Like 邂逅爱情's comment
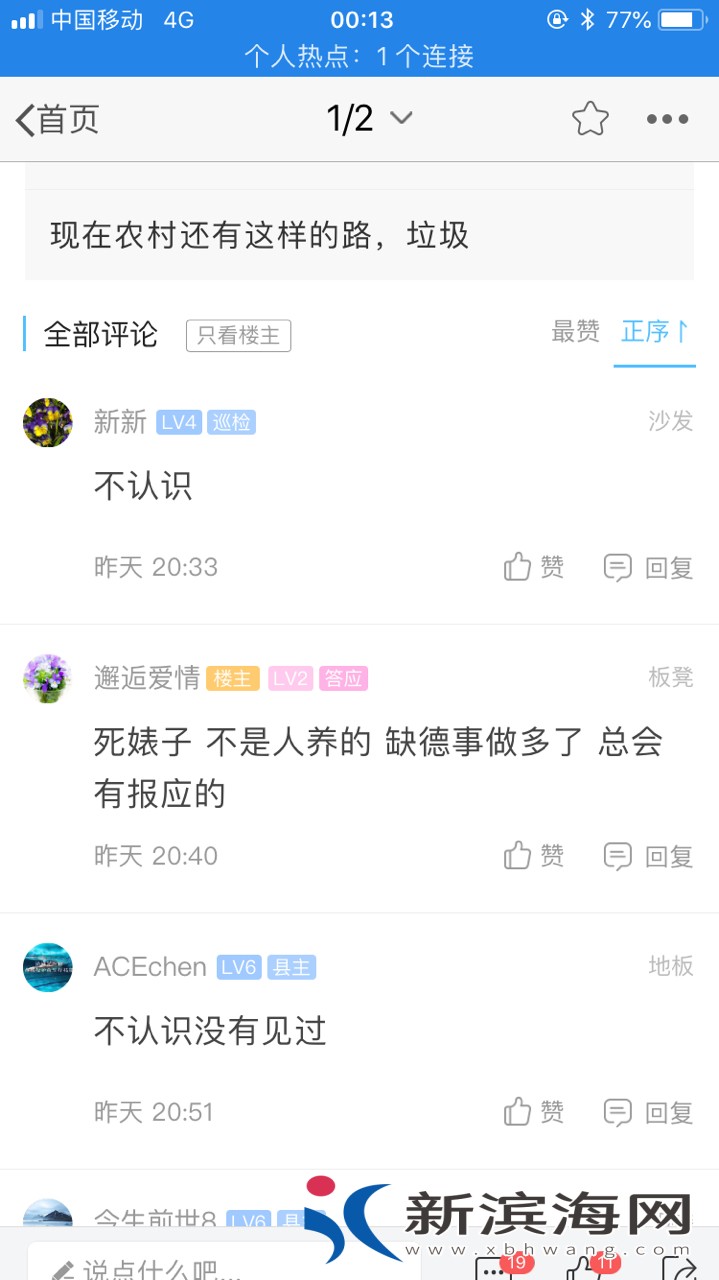The width and height of the screenshot is (719, 1280). 534,855
